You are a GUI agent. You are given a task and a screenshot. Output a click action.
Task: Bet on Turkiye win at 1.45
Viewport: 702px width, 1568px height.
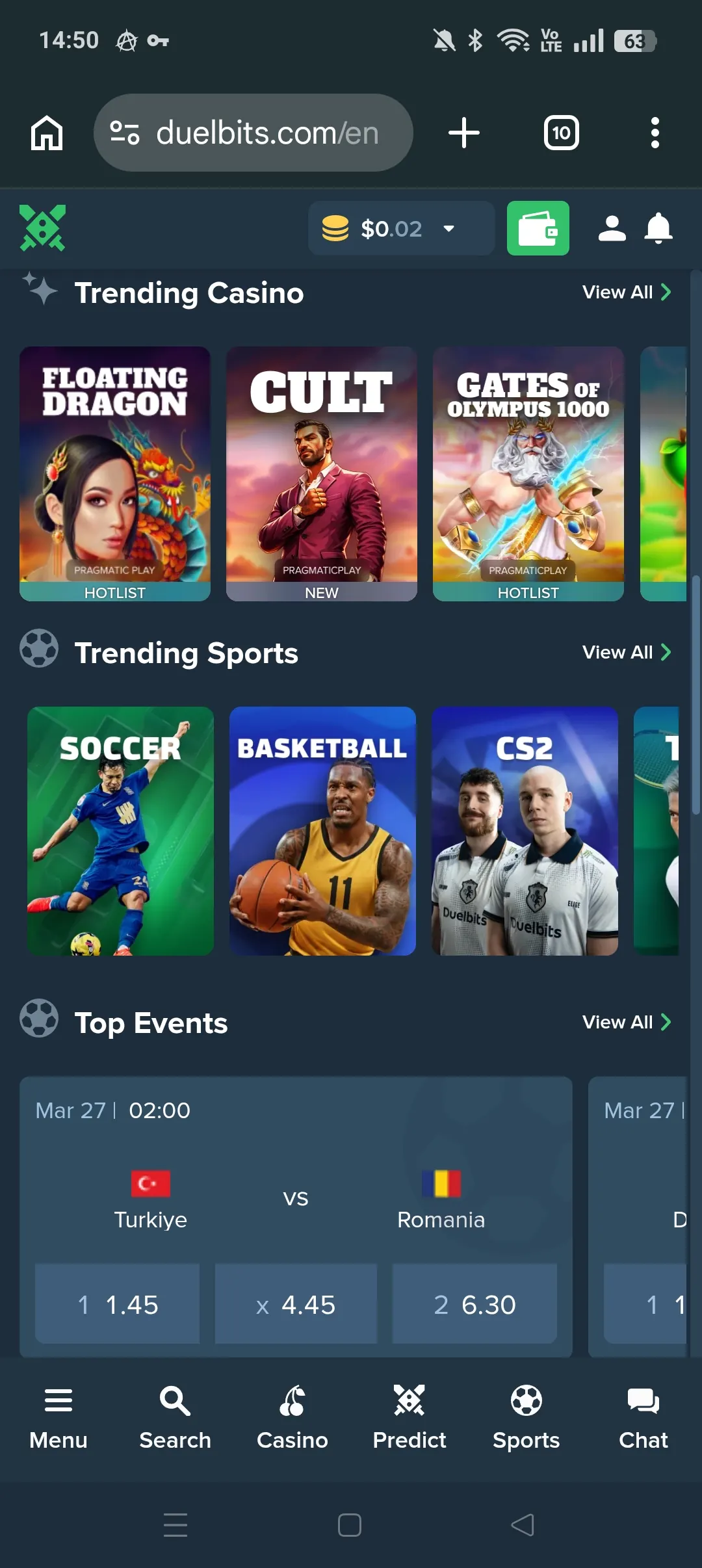point(117,1304)
